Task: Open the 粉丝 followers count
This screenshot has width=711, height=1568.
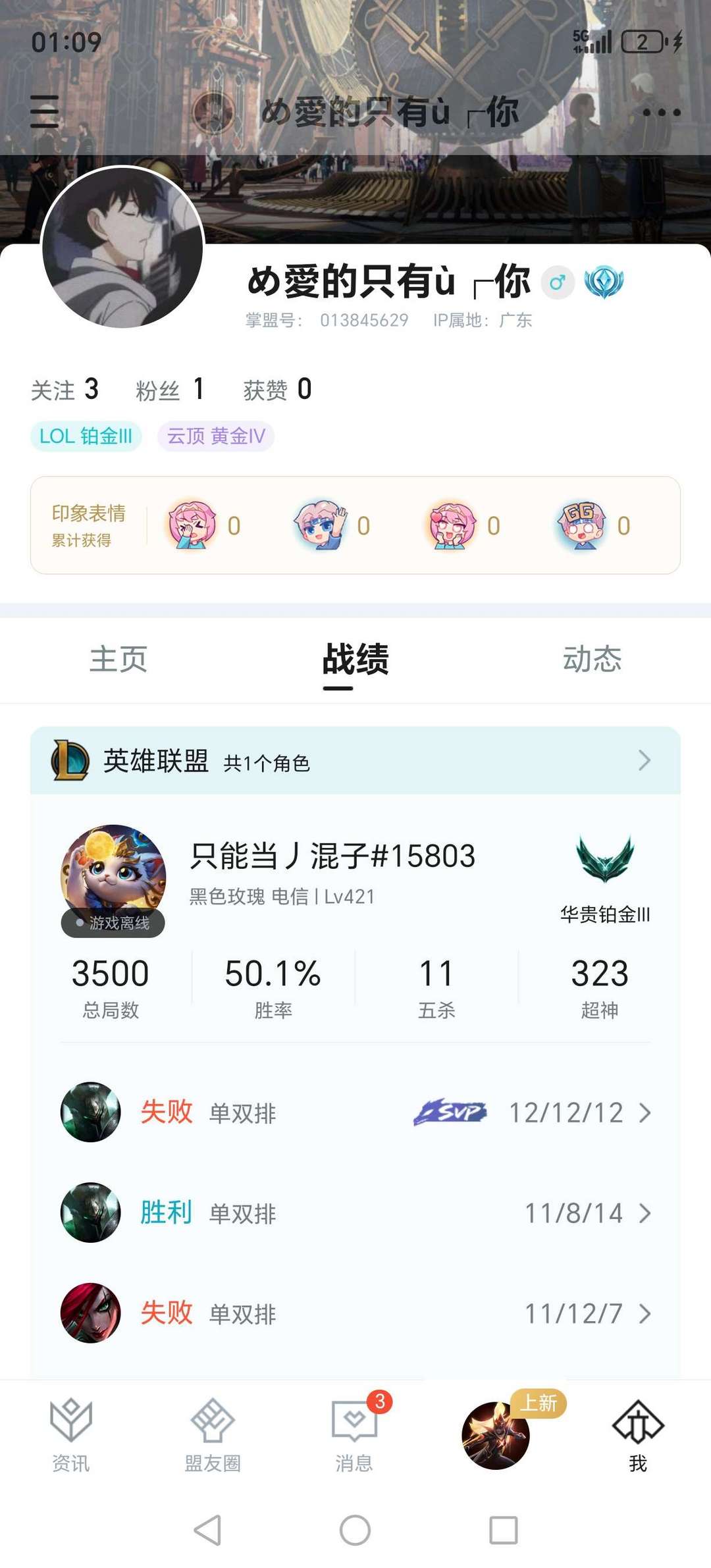Action: (169, 390)
